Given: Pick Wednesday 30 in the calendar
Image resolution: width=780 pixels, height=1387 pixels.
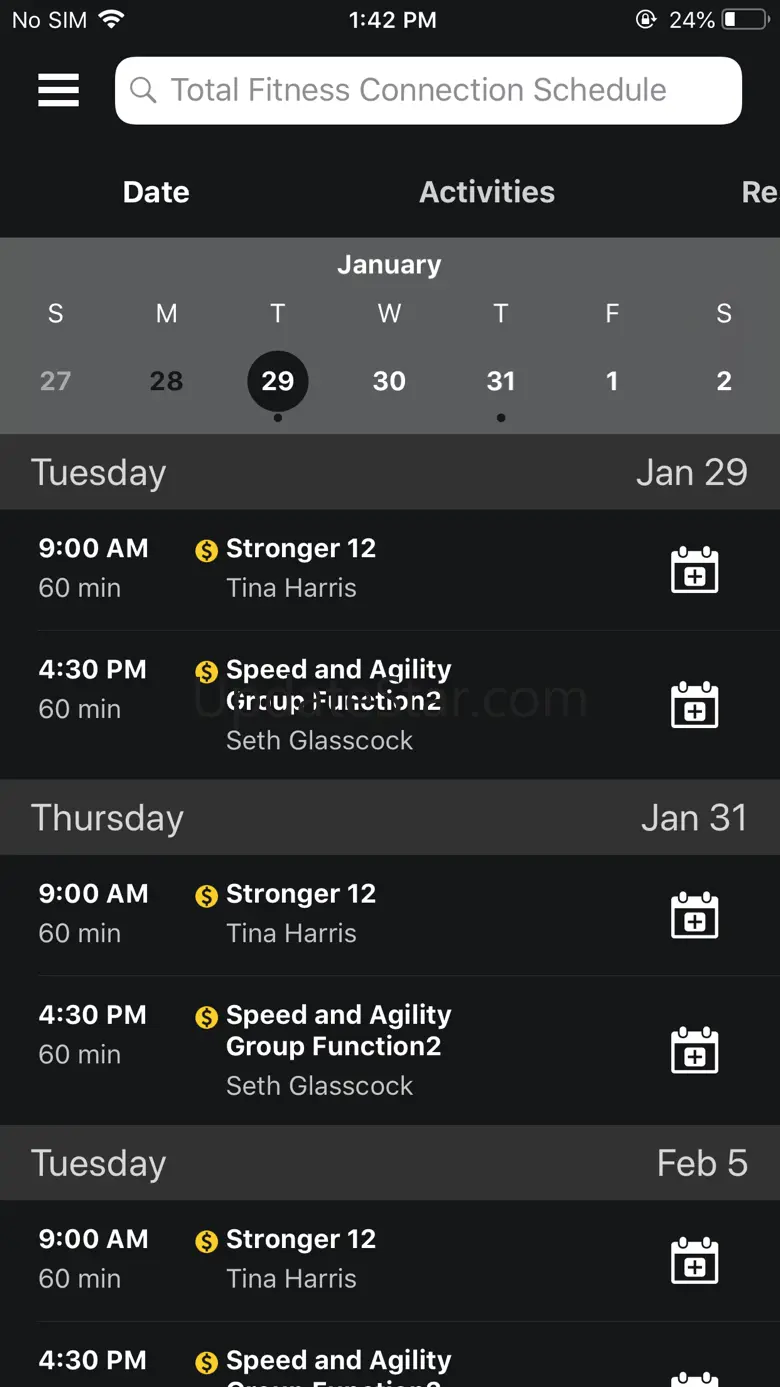Looking at the screenshot, I should pos(389,381).
